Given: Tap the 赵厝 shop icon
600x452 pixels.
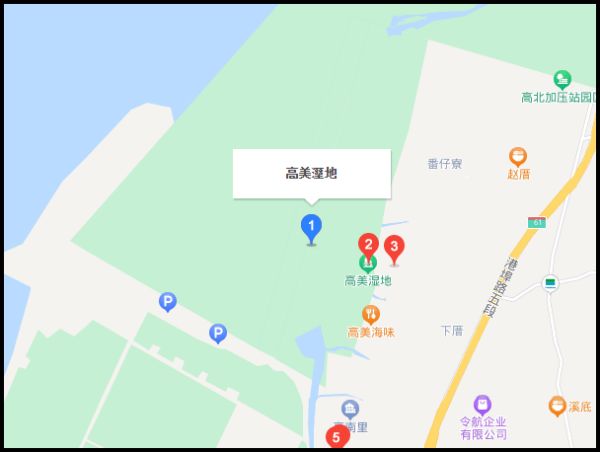Looking at the screenshot, I should coord(518,156).
